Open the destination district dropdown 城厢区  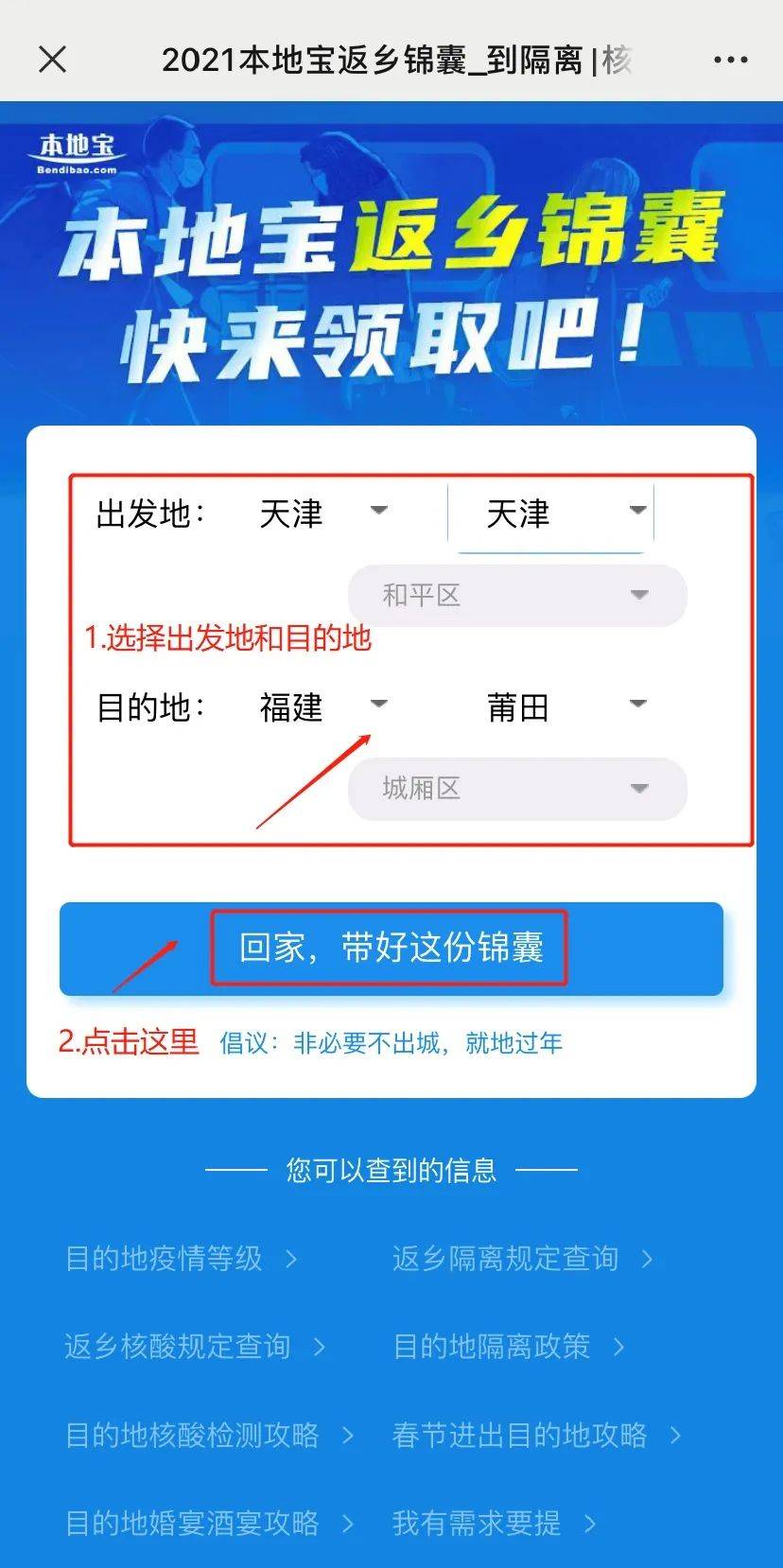tap(516, 789)
